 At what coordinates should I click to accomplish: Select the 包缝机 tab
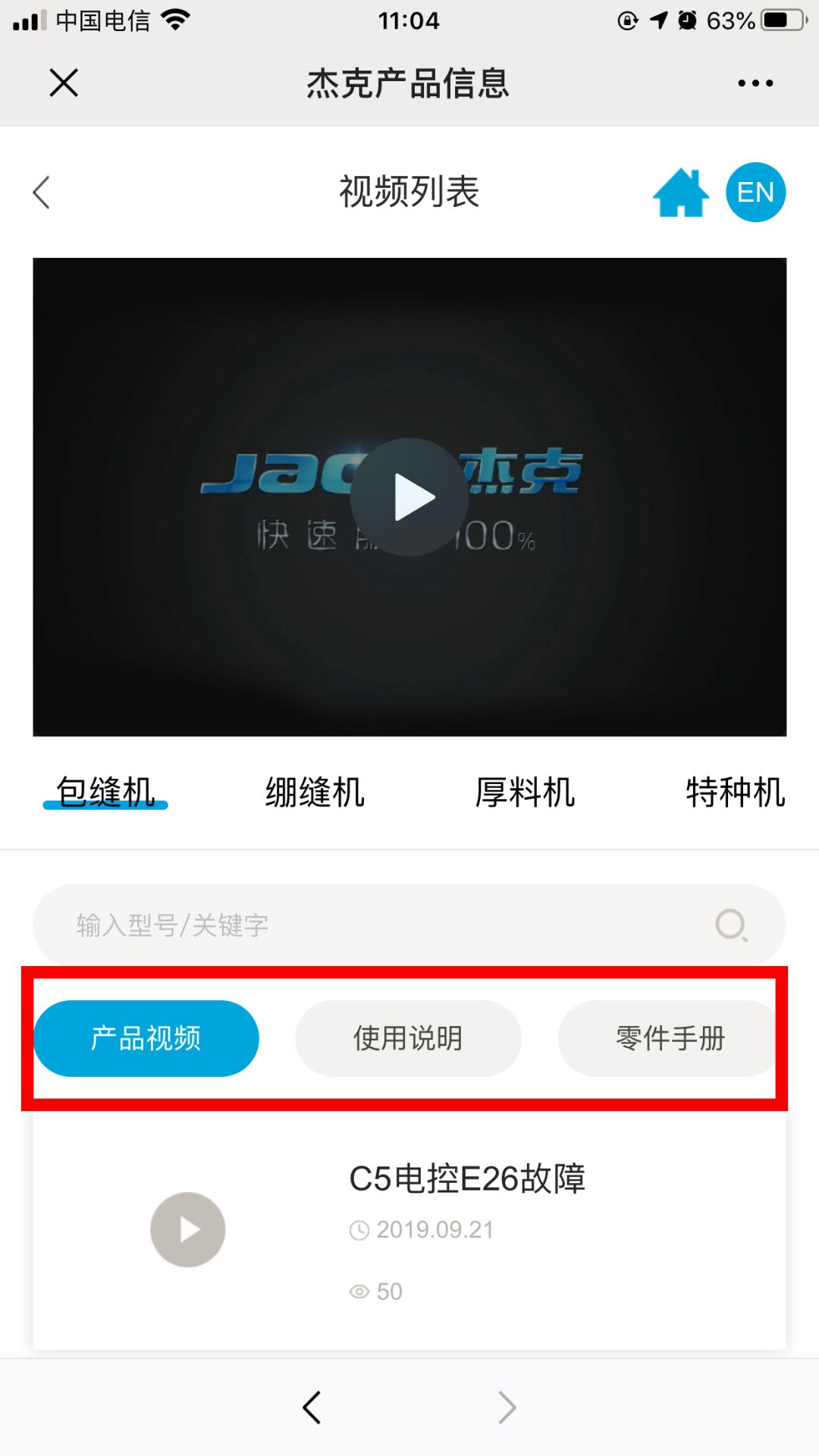[x=106, y=792]
